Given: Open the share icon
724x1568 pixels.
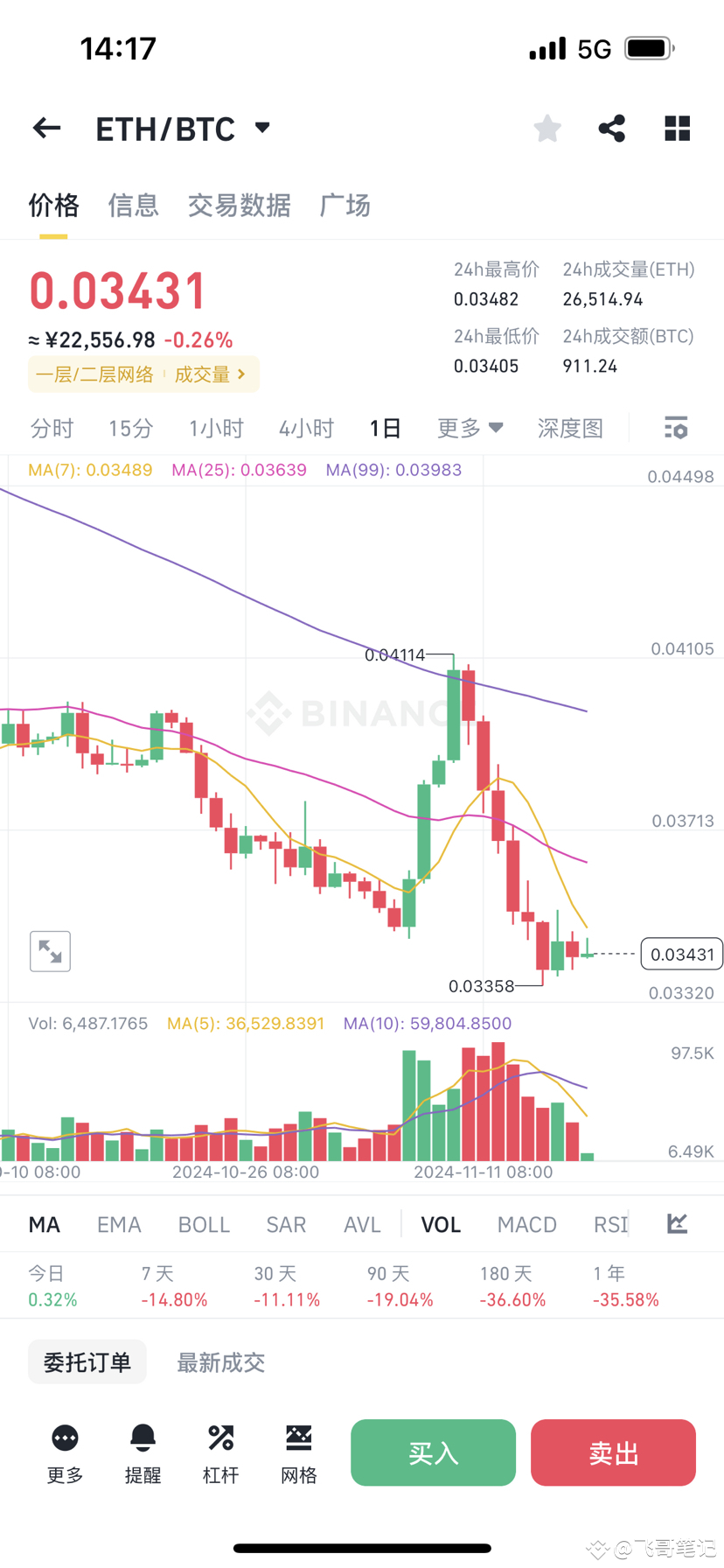Looking at the screenshot, I should click(x=611, y=128).
